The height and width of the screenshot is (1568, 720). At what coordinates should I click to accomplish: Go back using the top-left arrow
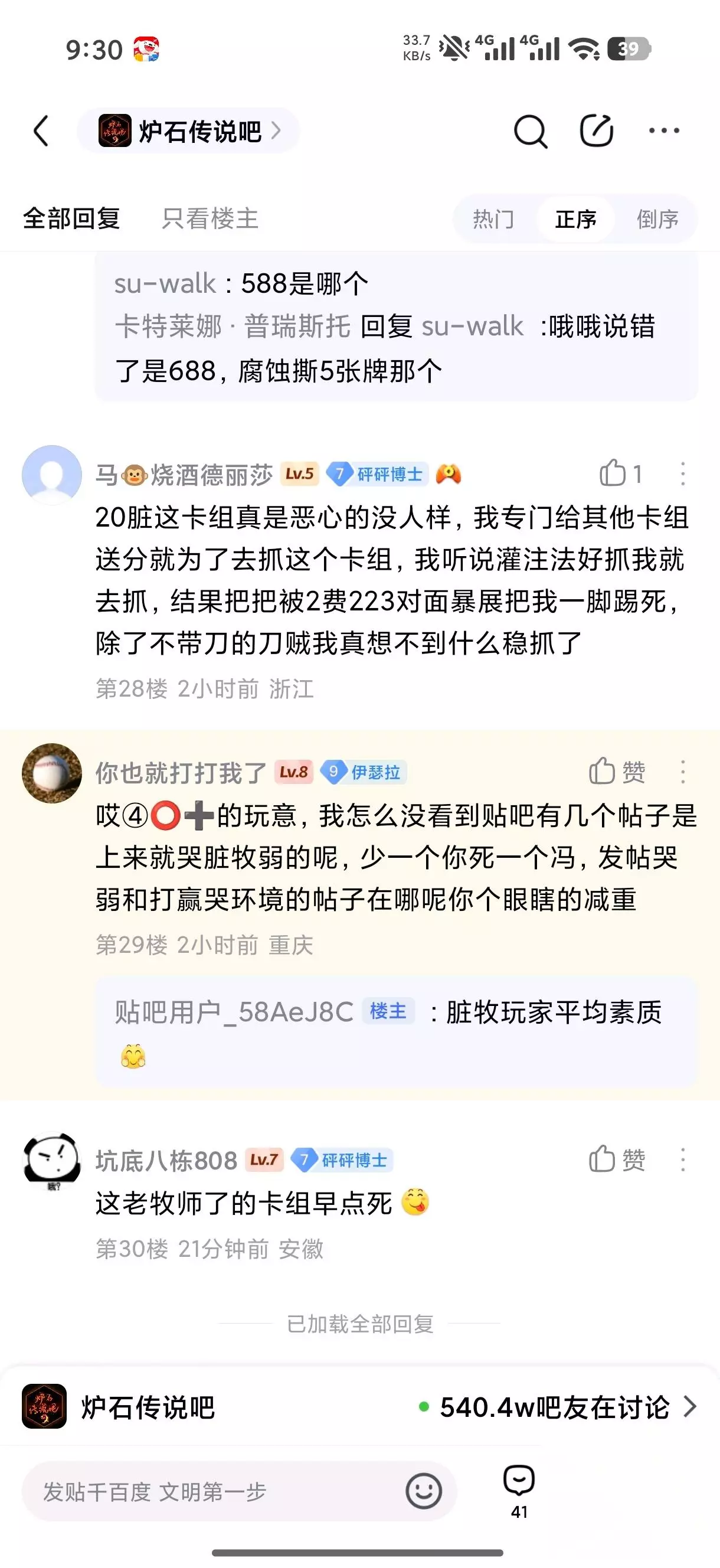click(41, 131)
